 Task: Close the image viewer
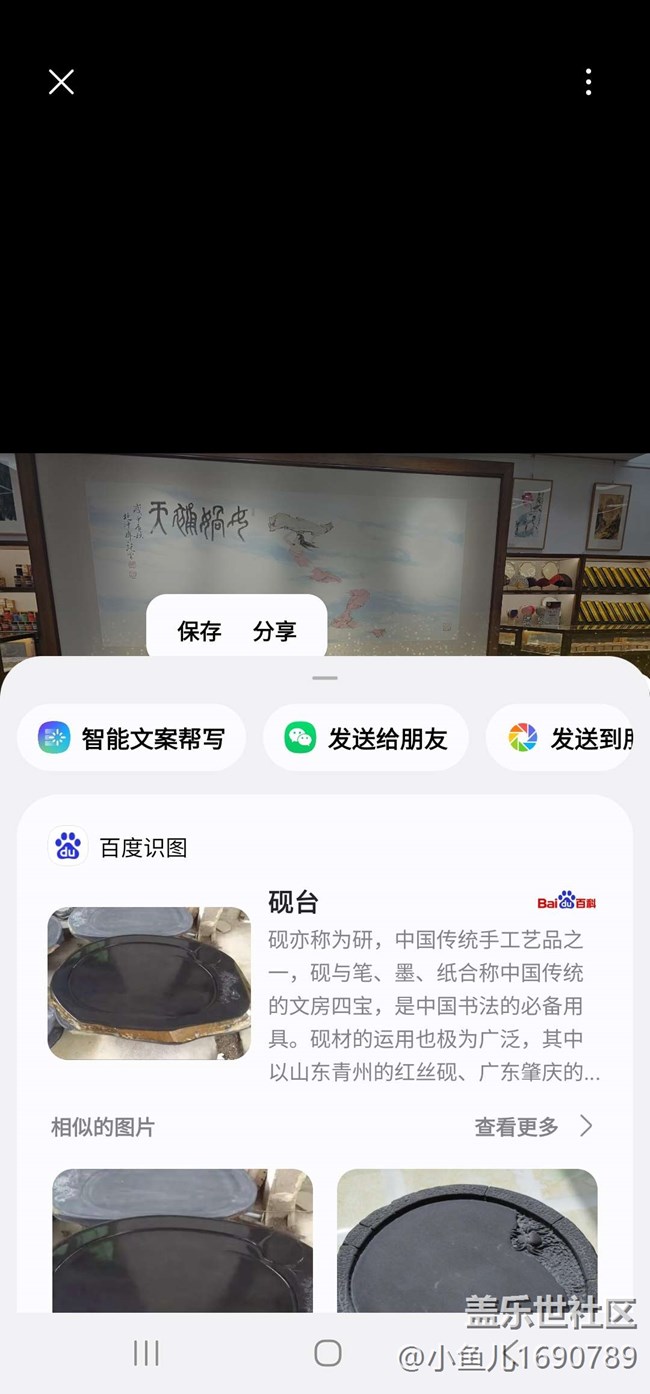click(61, 82)
